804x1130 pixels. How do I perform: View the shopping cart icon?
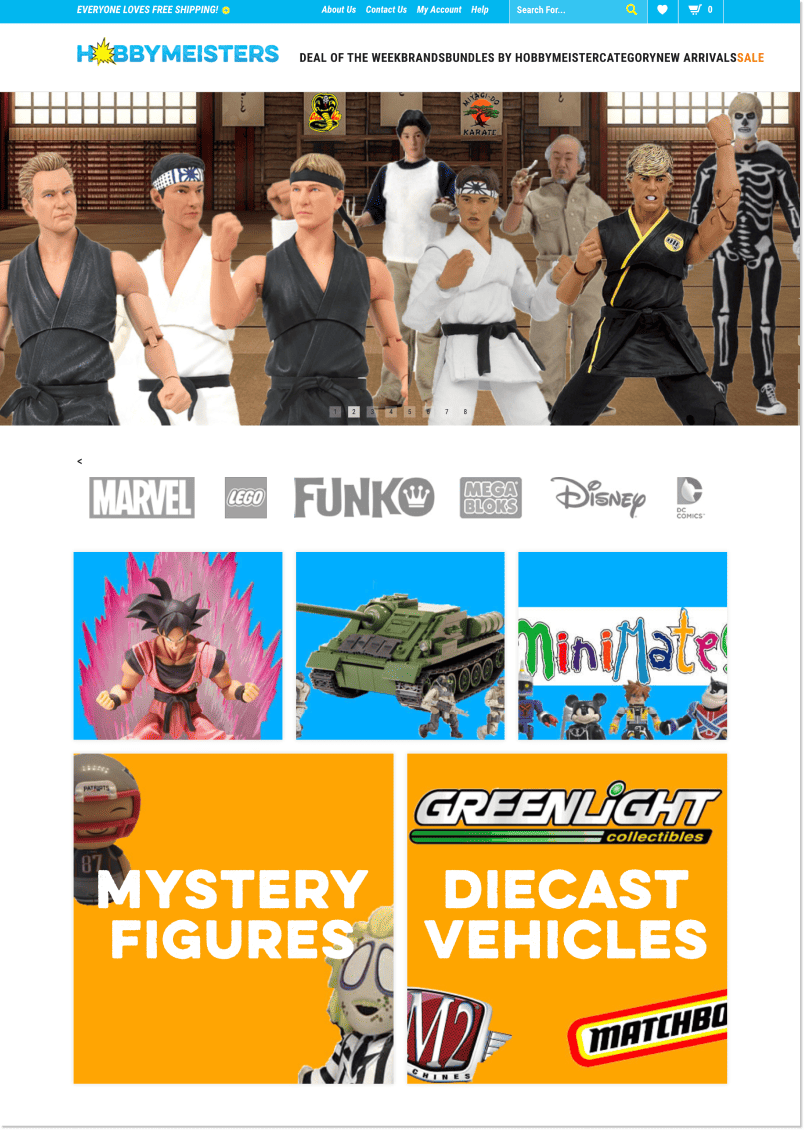click(696, 11)
